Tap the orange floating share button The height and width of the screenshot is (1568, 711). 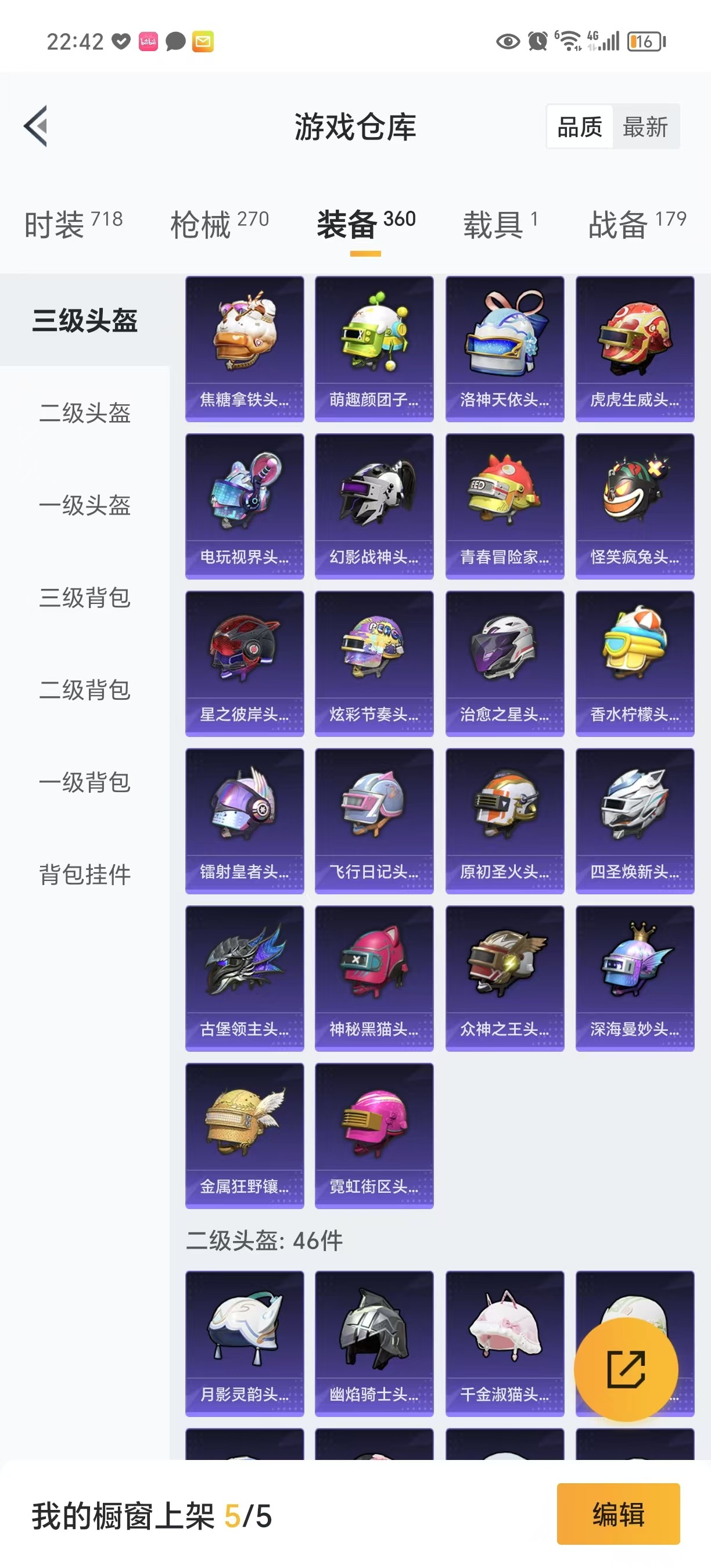pos(626,1369)
